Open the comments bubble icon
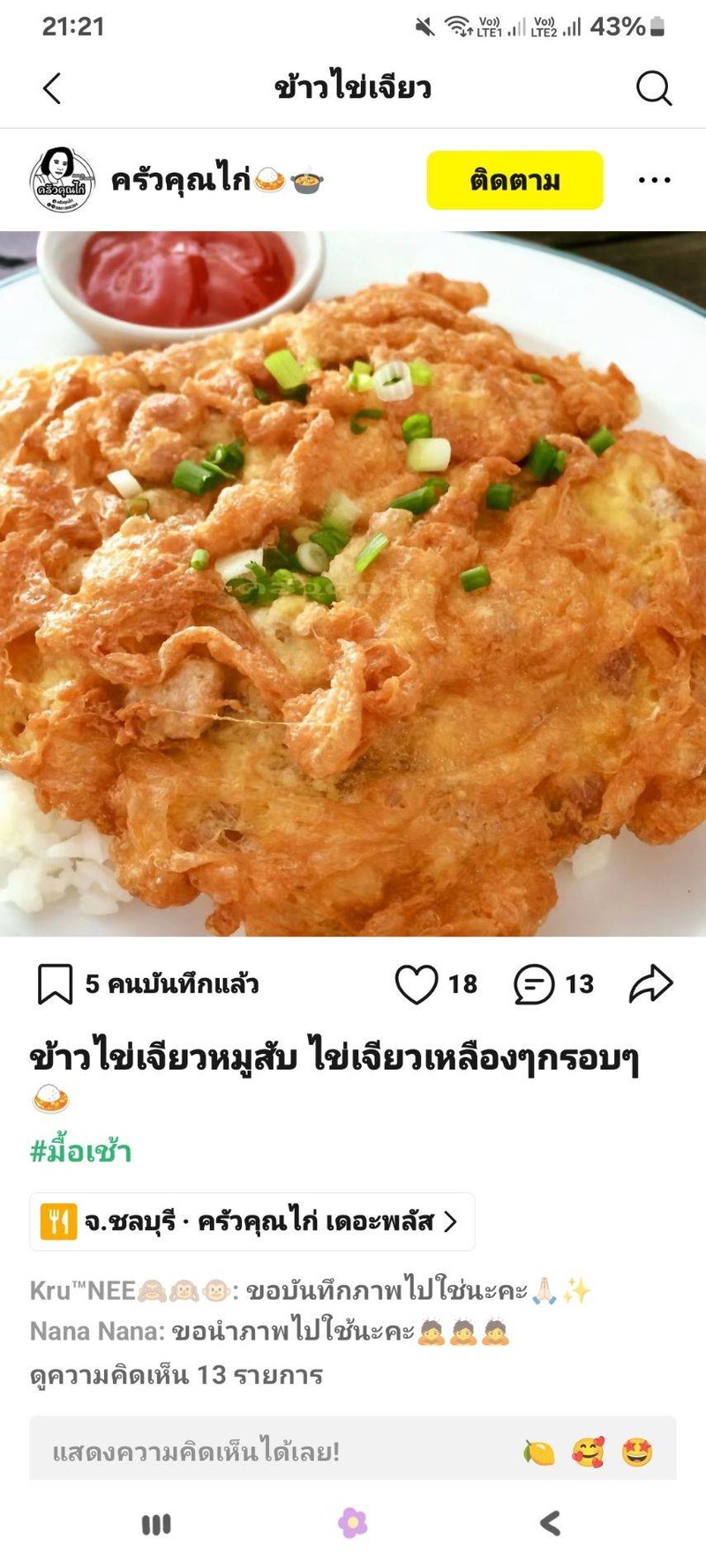Viewport: 706px width, 1568px height. point(534,984)
